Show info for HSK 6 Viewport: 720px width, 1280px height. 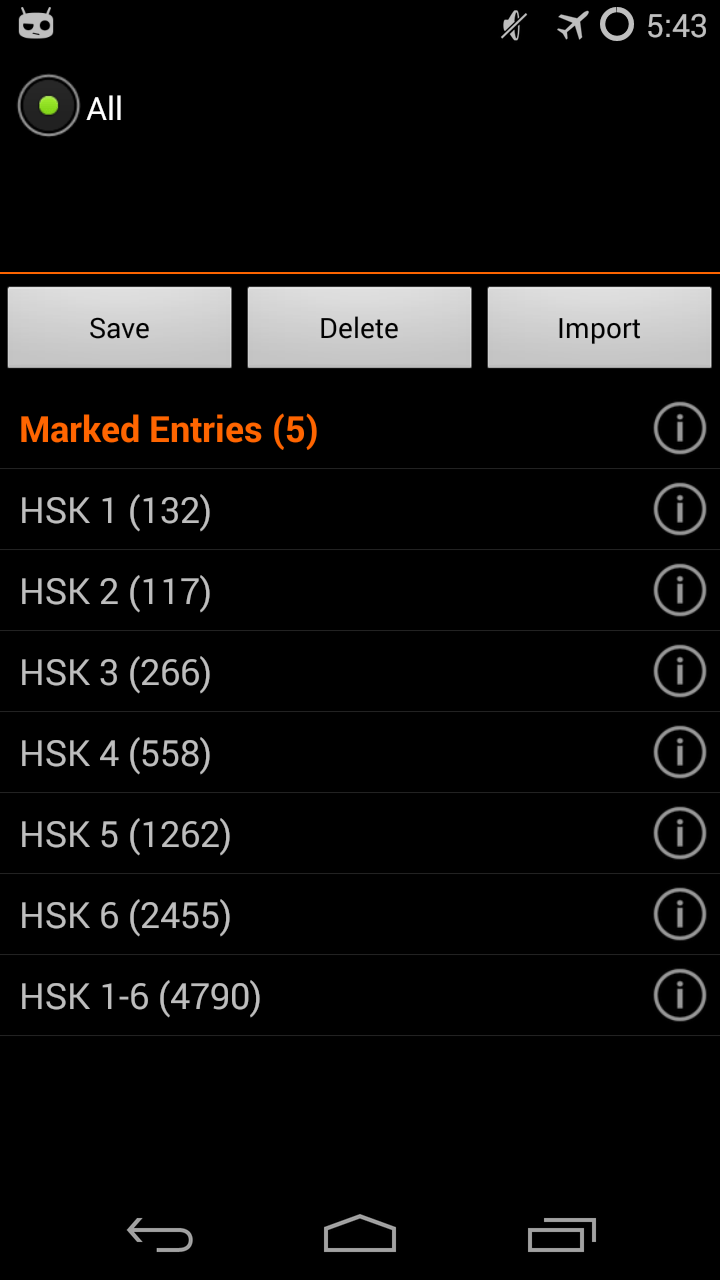679,915
